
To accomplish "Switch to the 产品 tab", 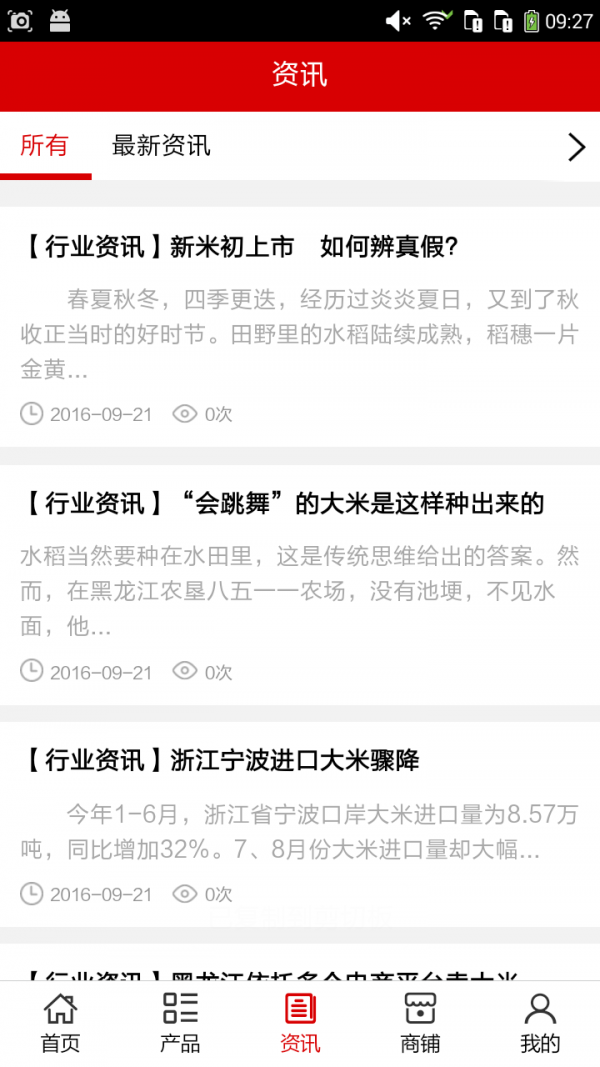I will (x=180, y=1023).
